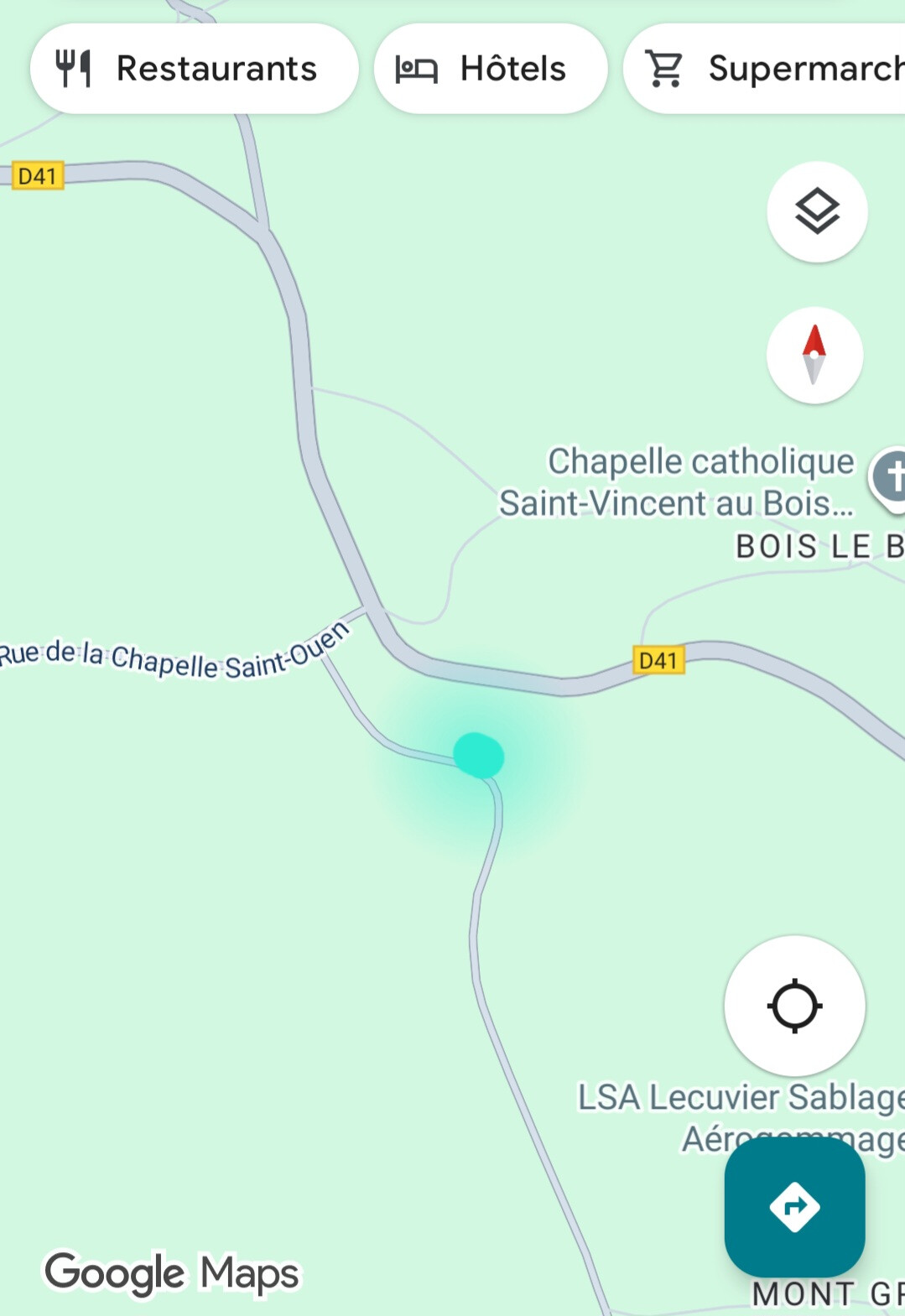This screenshot has height=1316, width=905.
Task: Open the map layers selector
Action: 817,211
